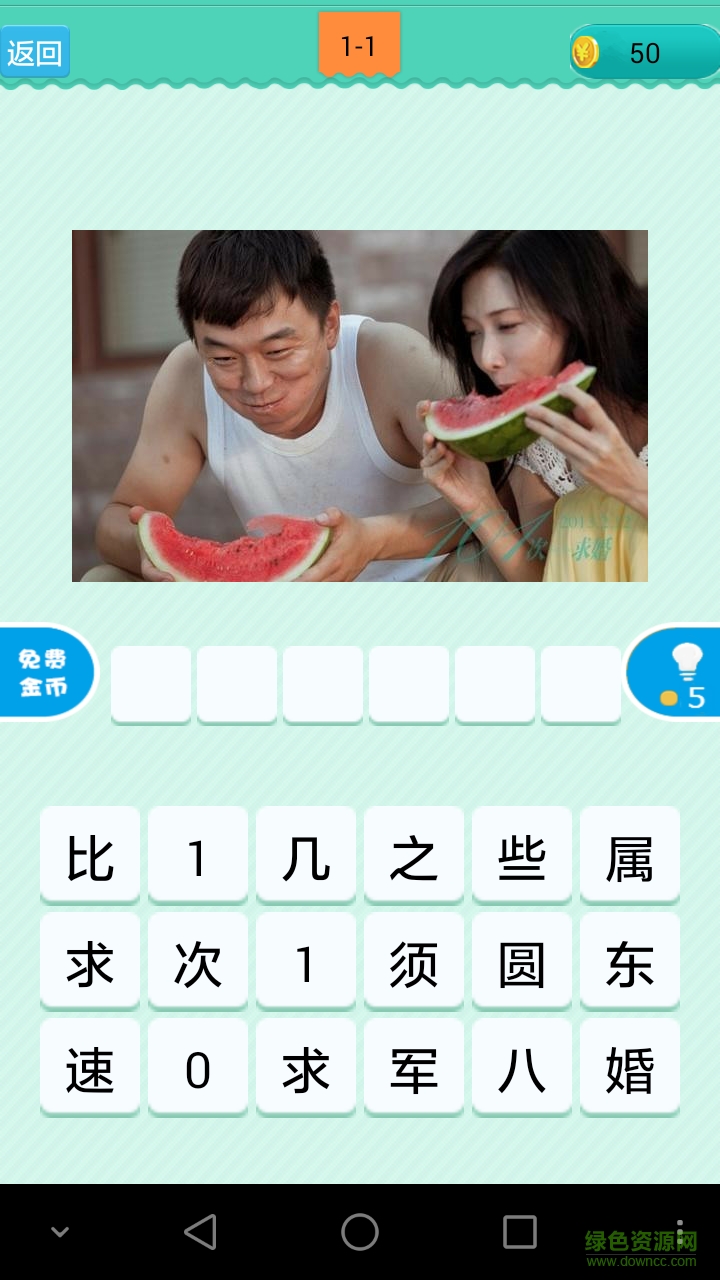Select the character tile 比
720x1280 pixels.
click(x=90, y=855)
